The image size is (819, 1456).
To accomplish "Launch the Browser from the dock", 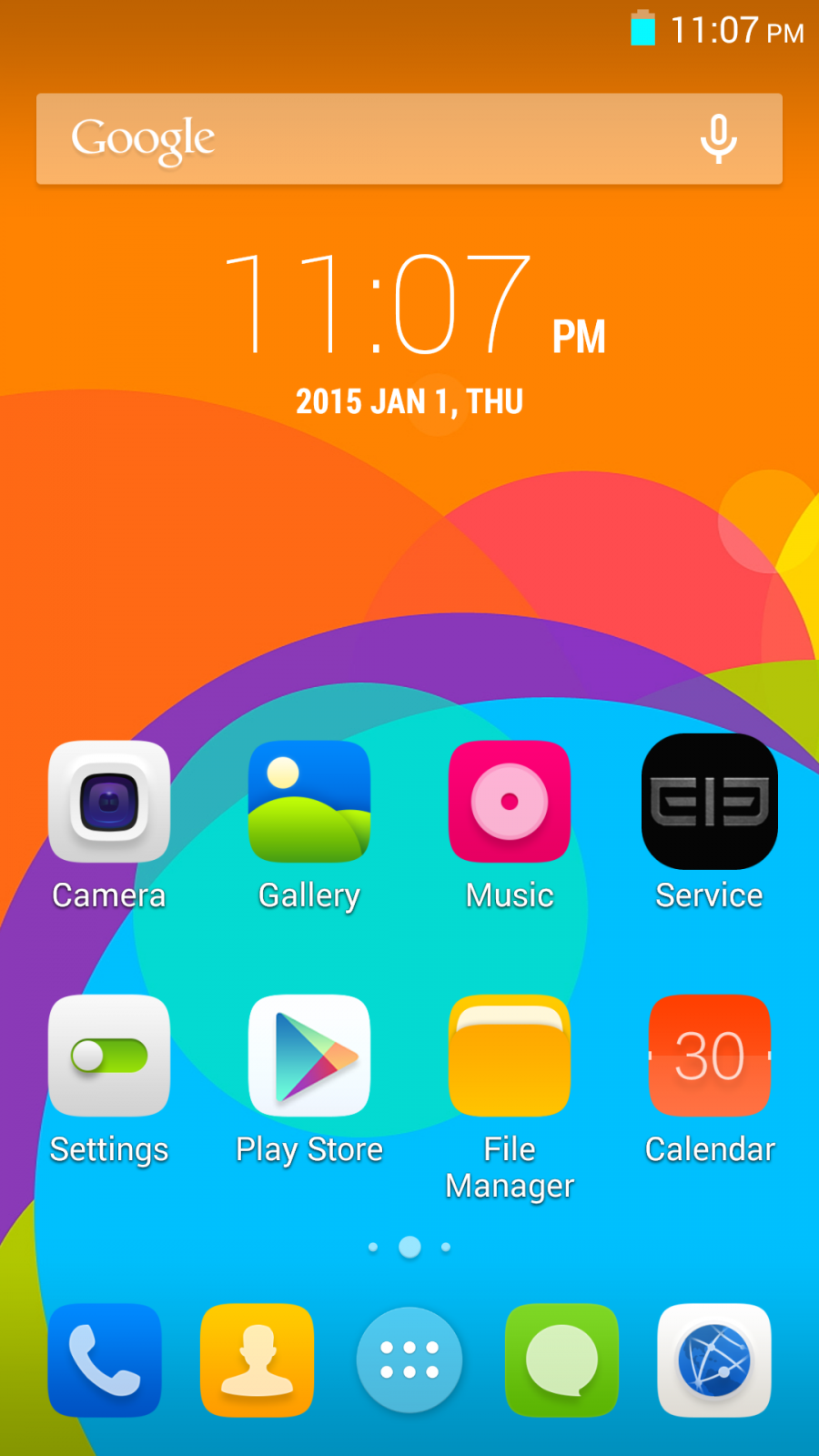I will click(x=714, y=1360).
